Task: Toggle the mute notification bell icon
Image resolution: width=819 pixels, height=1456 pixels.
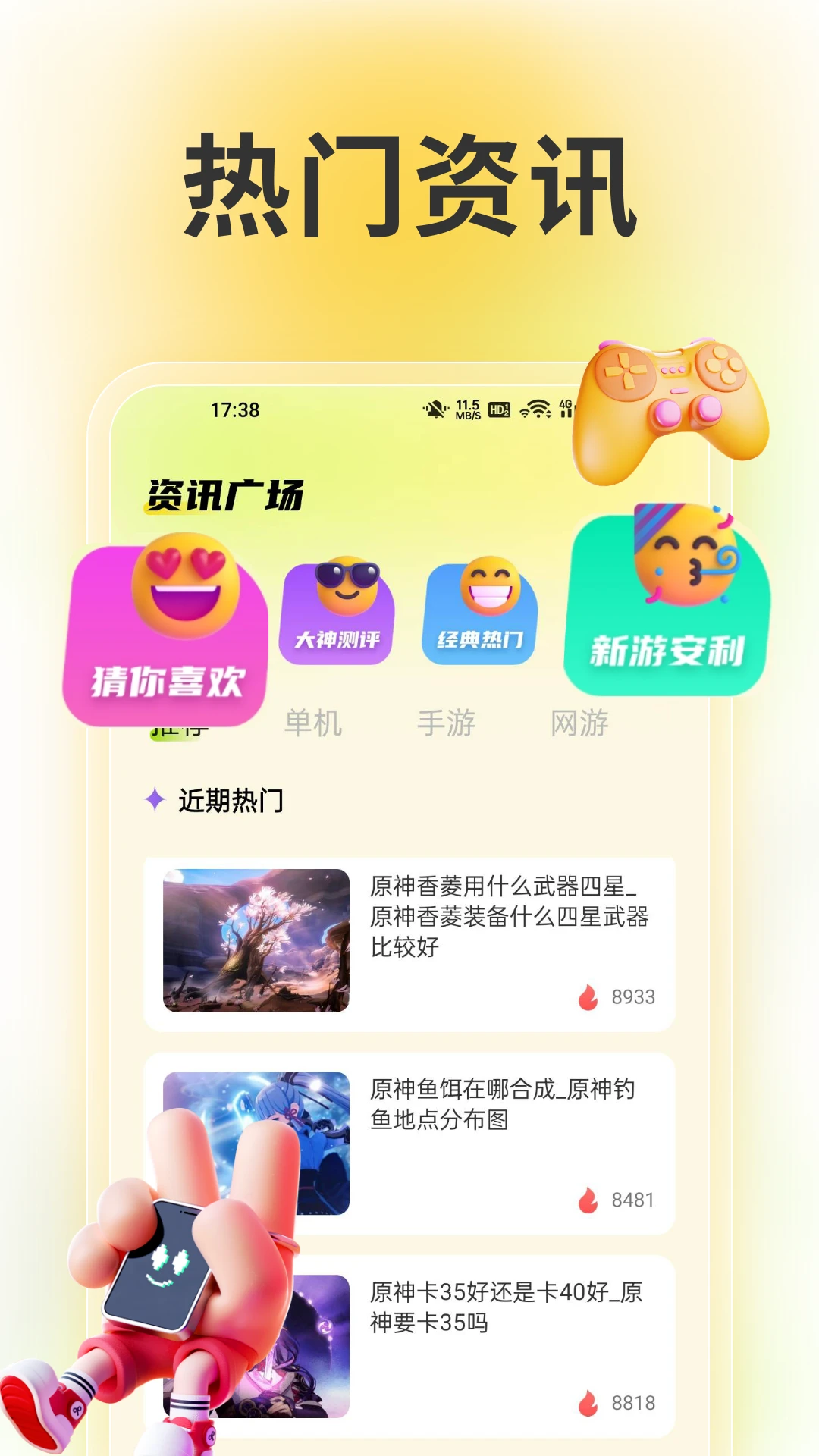Action: click(435, 409)
